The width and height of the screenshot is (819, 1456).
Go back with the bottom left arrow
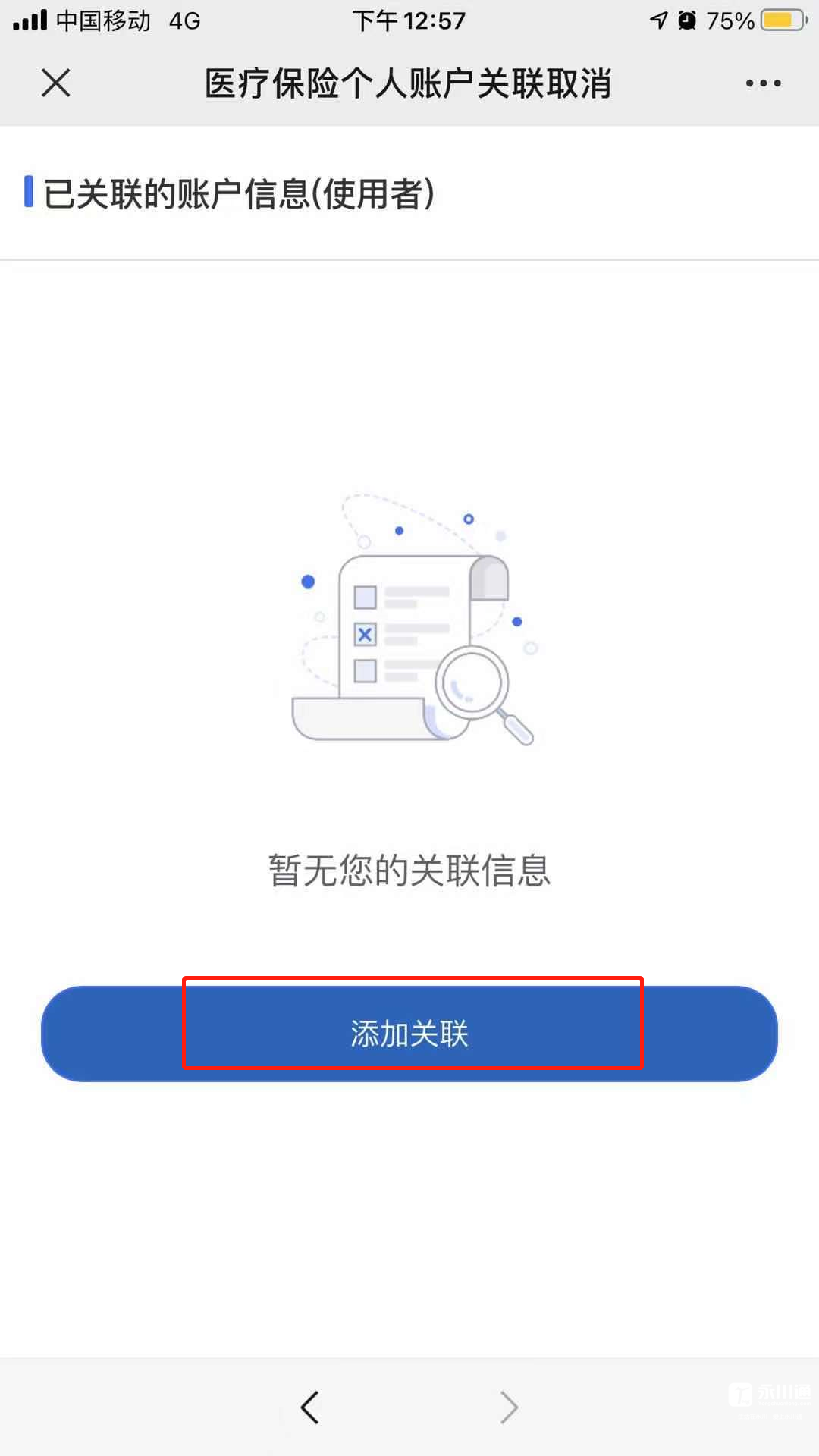pos(309,1407)
